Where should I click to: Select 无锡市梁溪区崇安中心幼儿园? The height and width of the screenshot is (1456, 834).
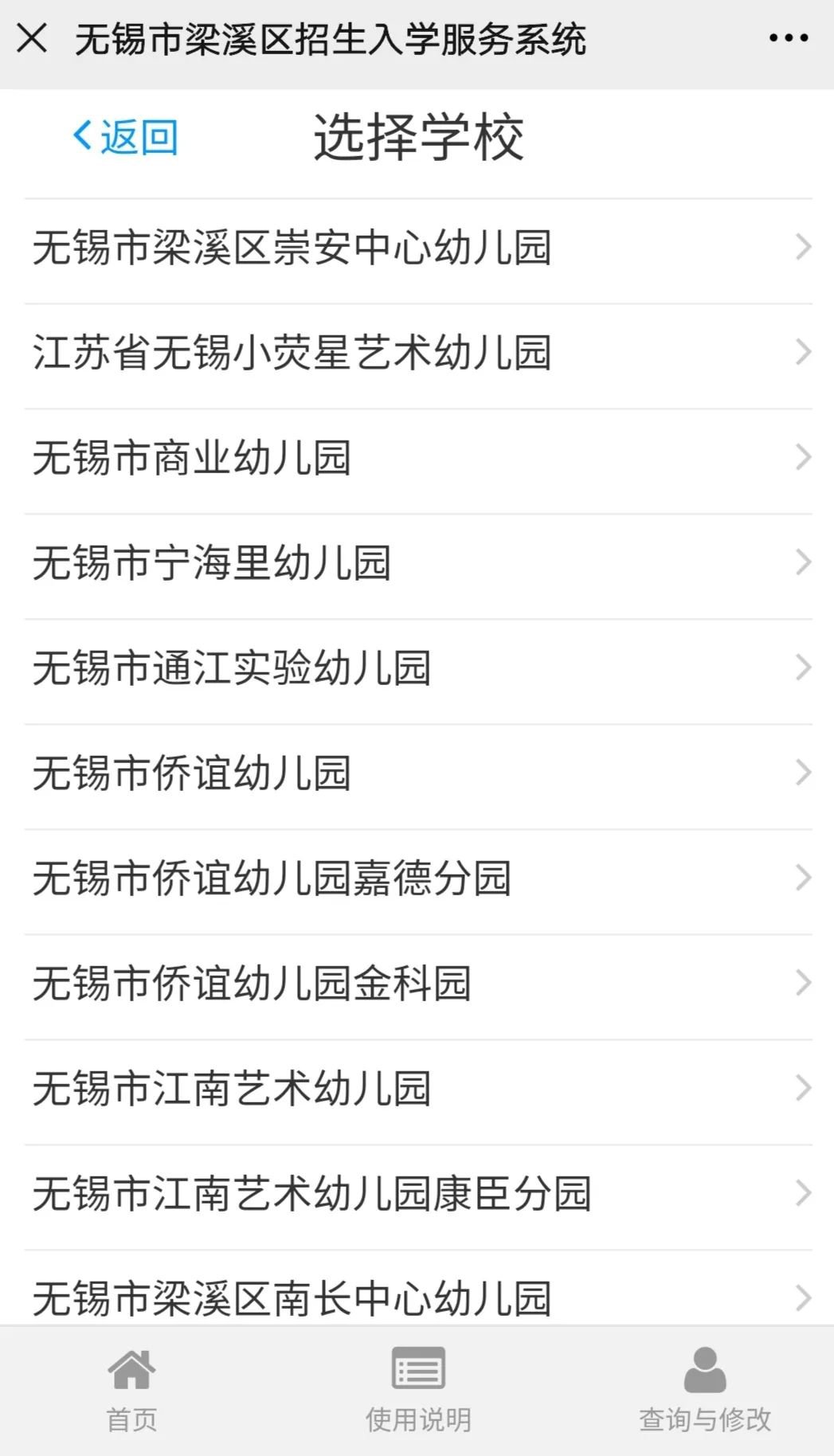point(417,248)
